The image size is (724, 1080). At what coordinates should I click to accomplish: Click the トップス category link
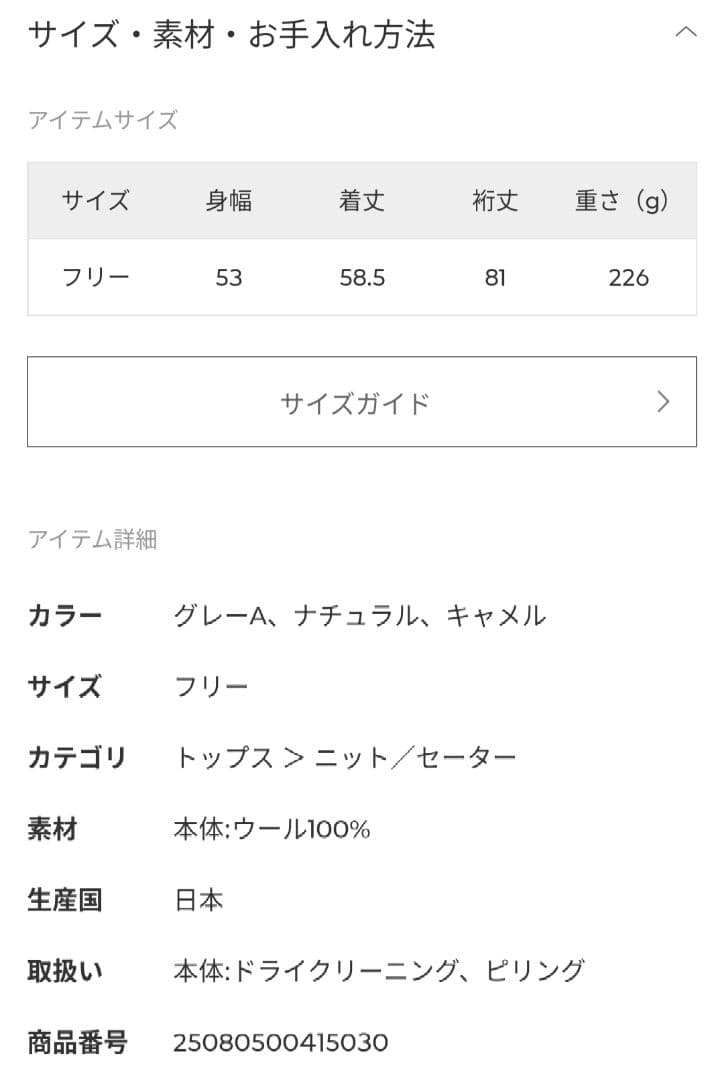tap(222, 758)
